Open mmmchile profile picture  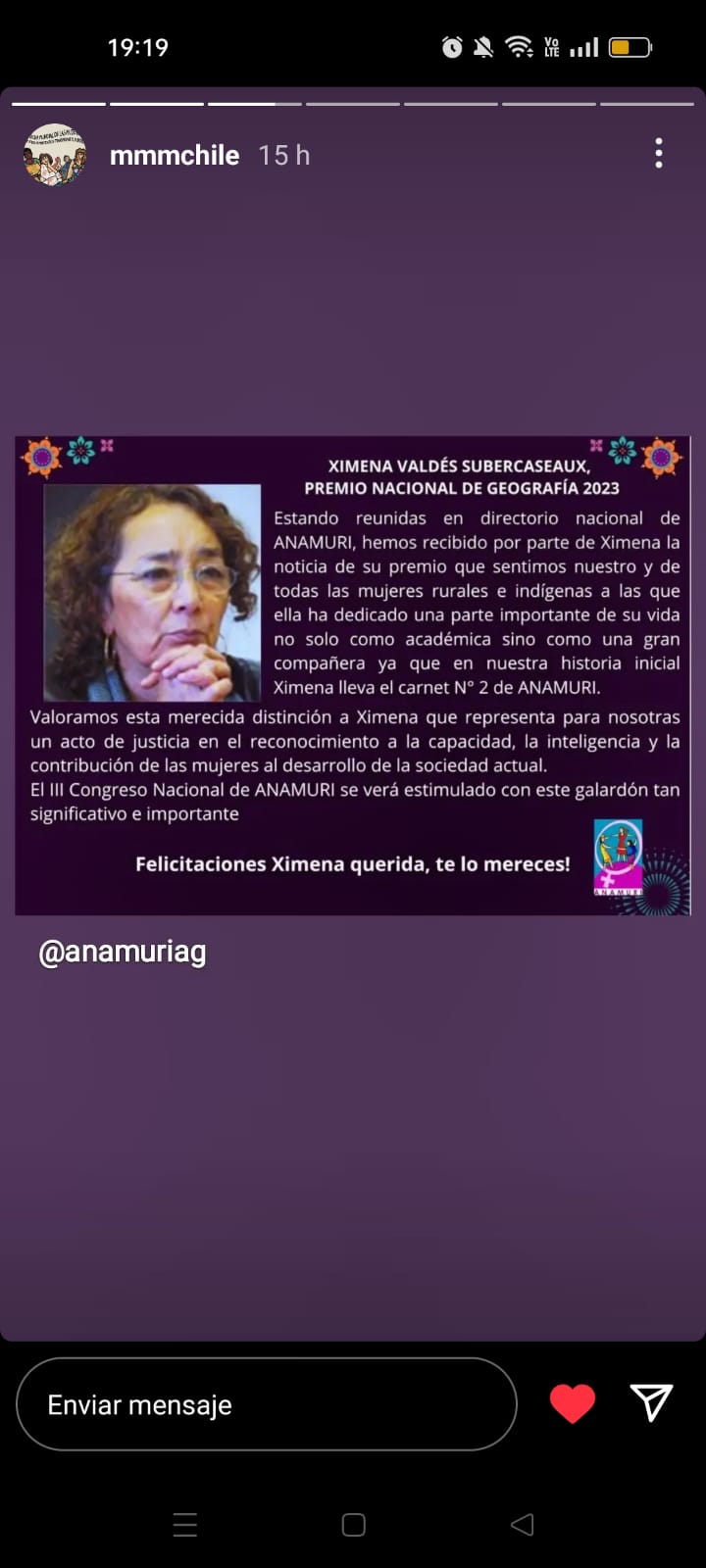[x=55, y=155]
